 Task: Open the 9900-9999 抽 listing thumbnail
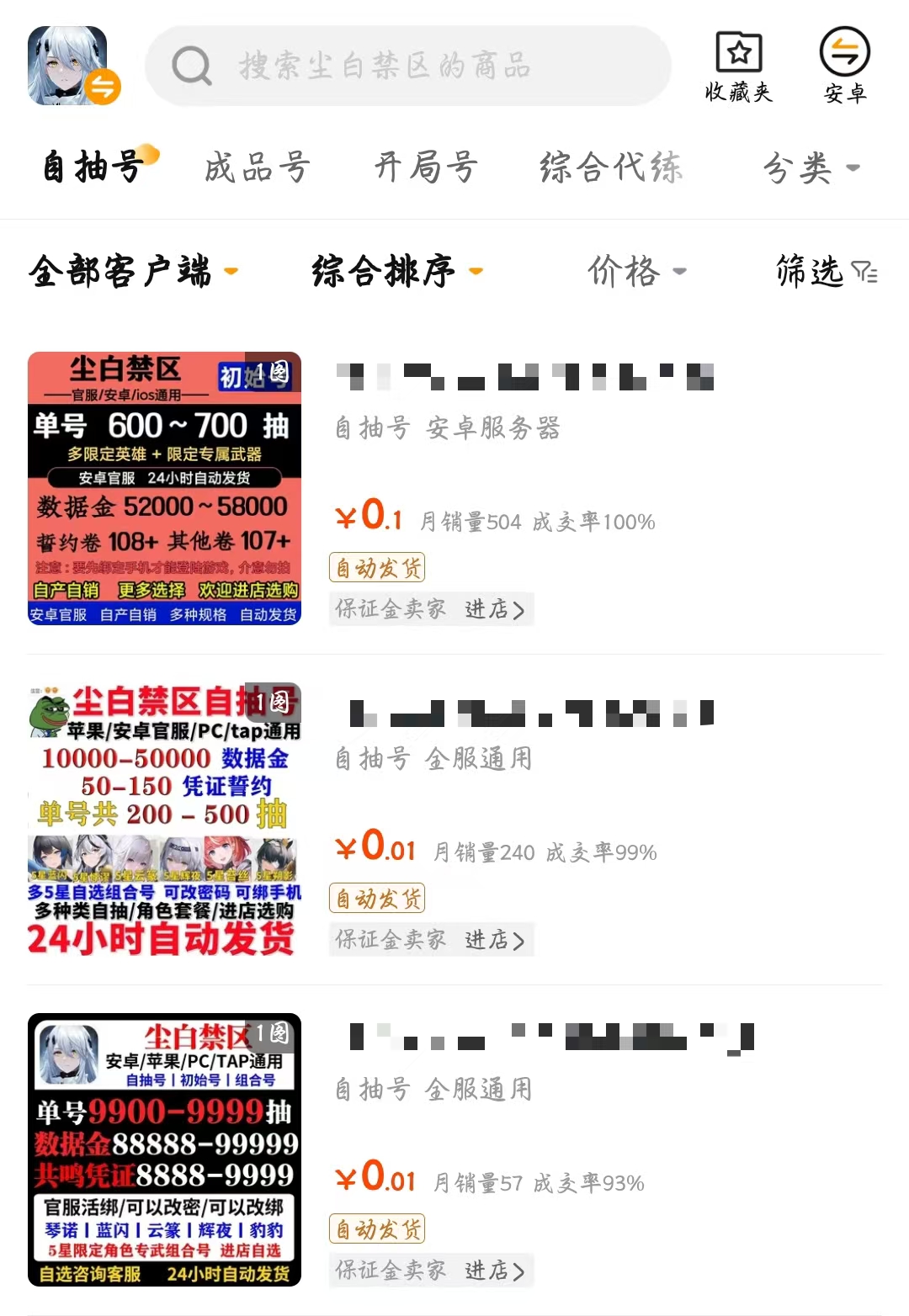pos(165,1149)
